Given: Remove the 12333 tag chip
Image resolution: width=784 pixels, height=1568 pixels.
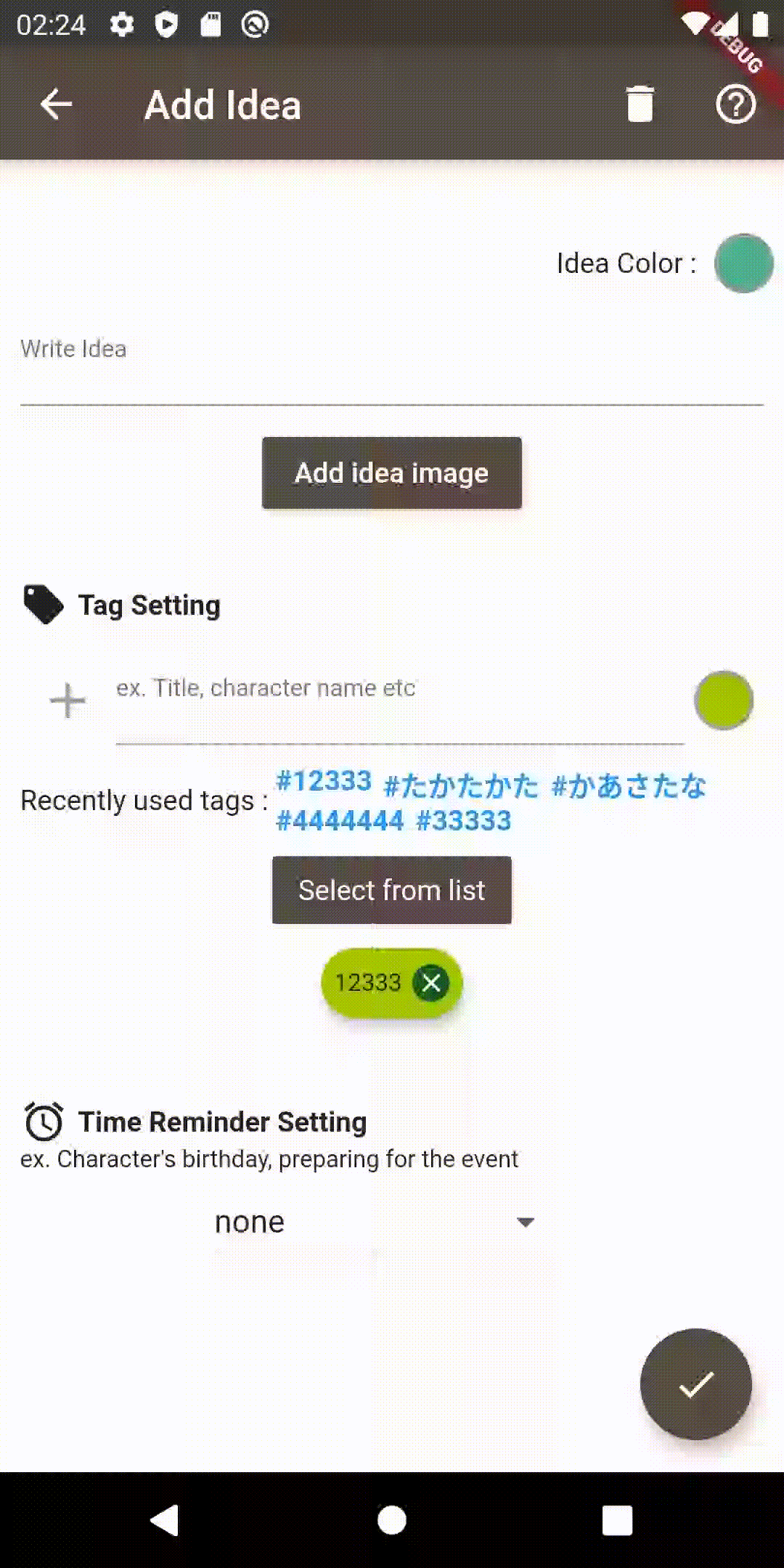Looking at the screenshot, I should pos(431,983).
